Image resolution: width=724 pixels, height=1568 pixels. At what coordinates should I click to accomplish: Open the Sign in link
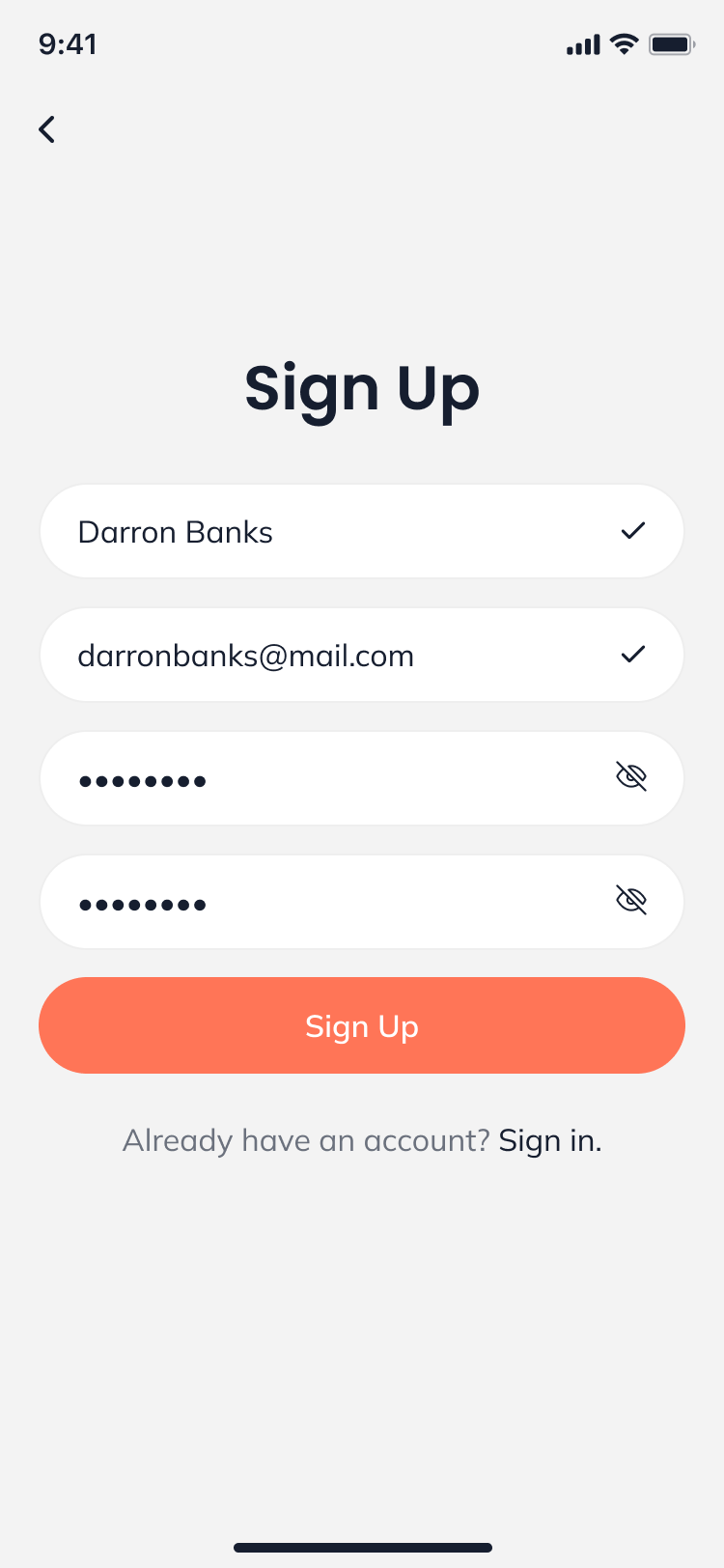549,1141
